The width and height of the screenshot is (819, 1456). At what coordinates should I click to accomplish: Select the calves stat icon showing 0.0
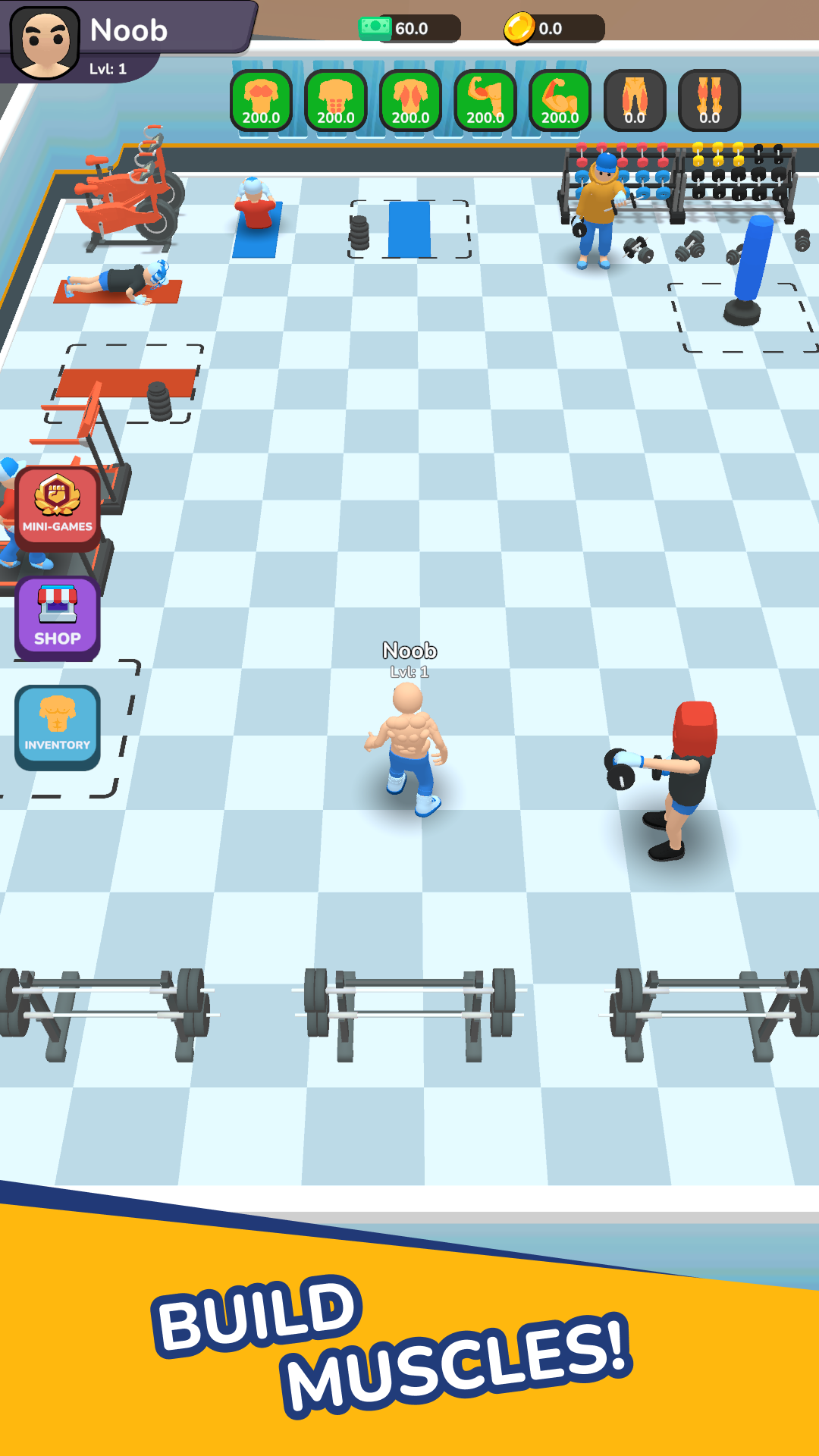(x=709, y=101)
